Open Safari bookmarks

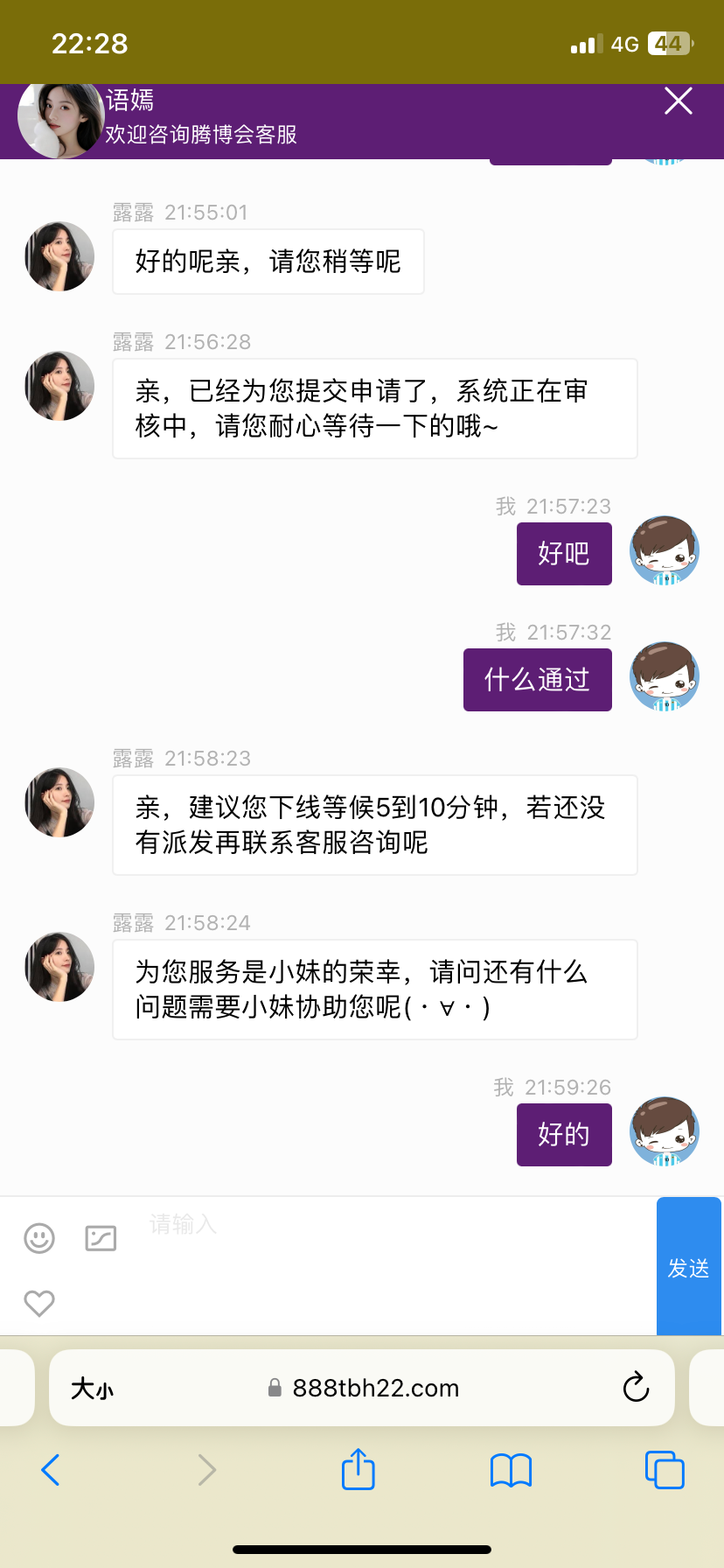coord(511,1470)
